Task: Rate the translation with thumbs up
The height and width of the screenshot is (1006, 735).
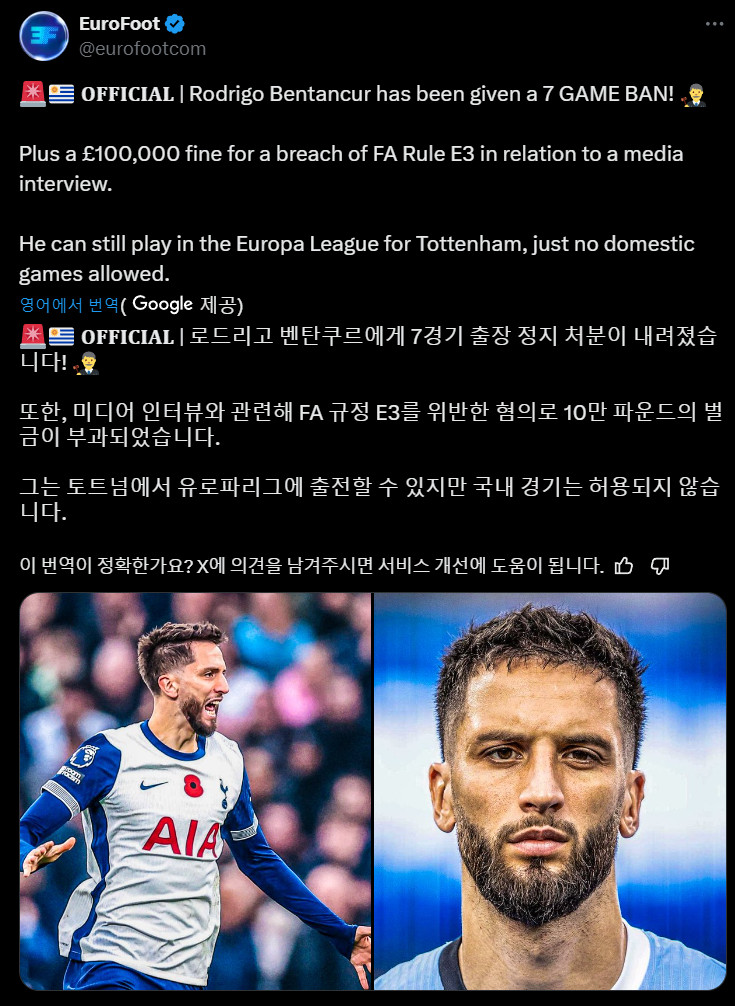Action: 624,565
